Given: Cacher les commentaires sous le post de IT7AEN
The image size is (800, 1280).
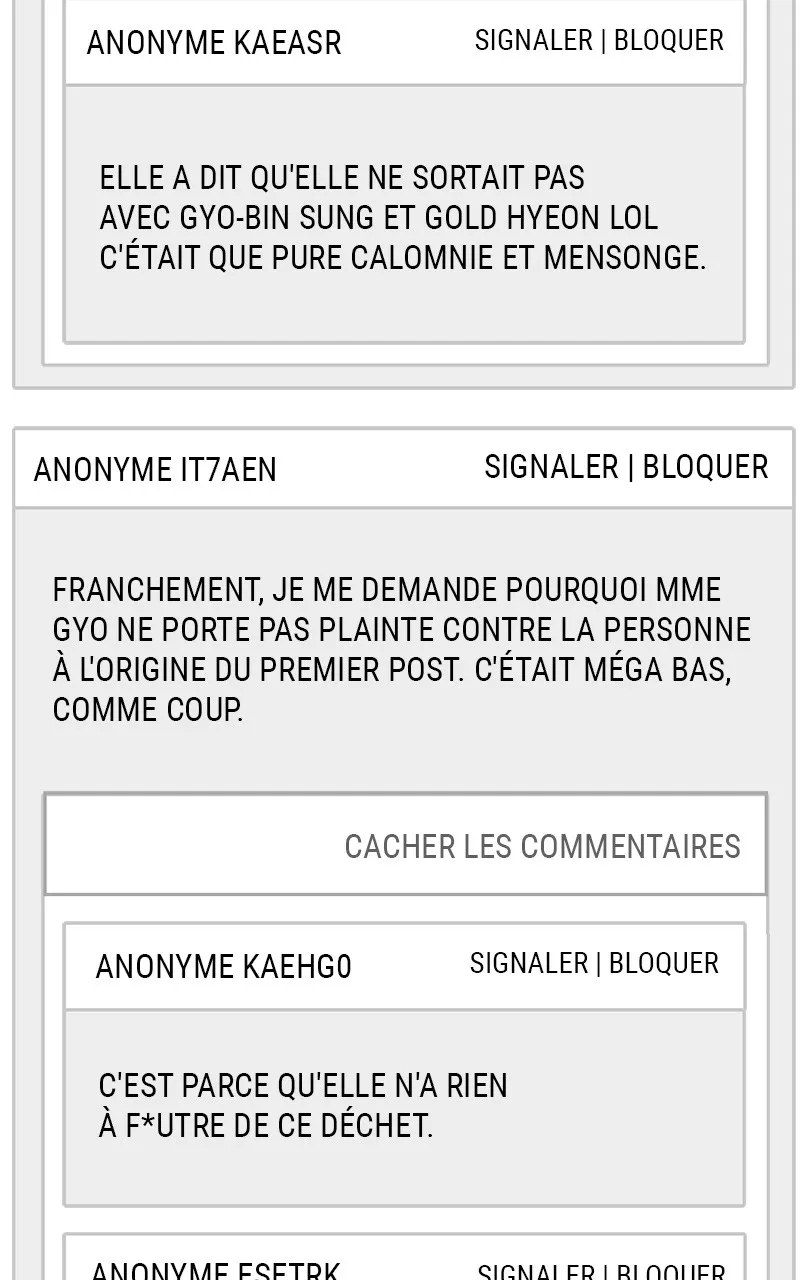Looking at the screenshot, I should 543,845.
